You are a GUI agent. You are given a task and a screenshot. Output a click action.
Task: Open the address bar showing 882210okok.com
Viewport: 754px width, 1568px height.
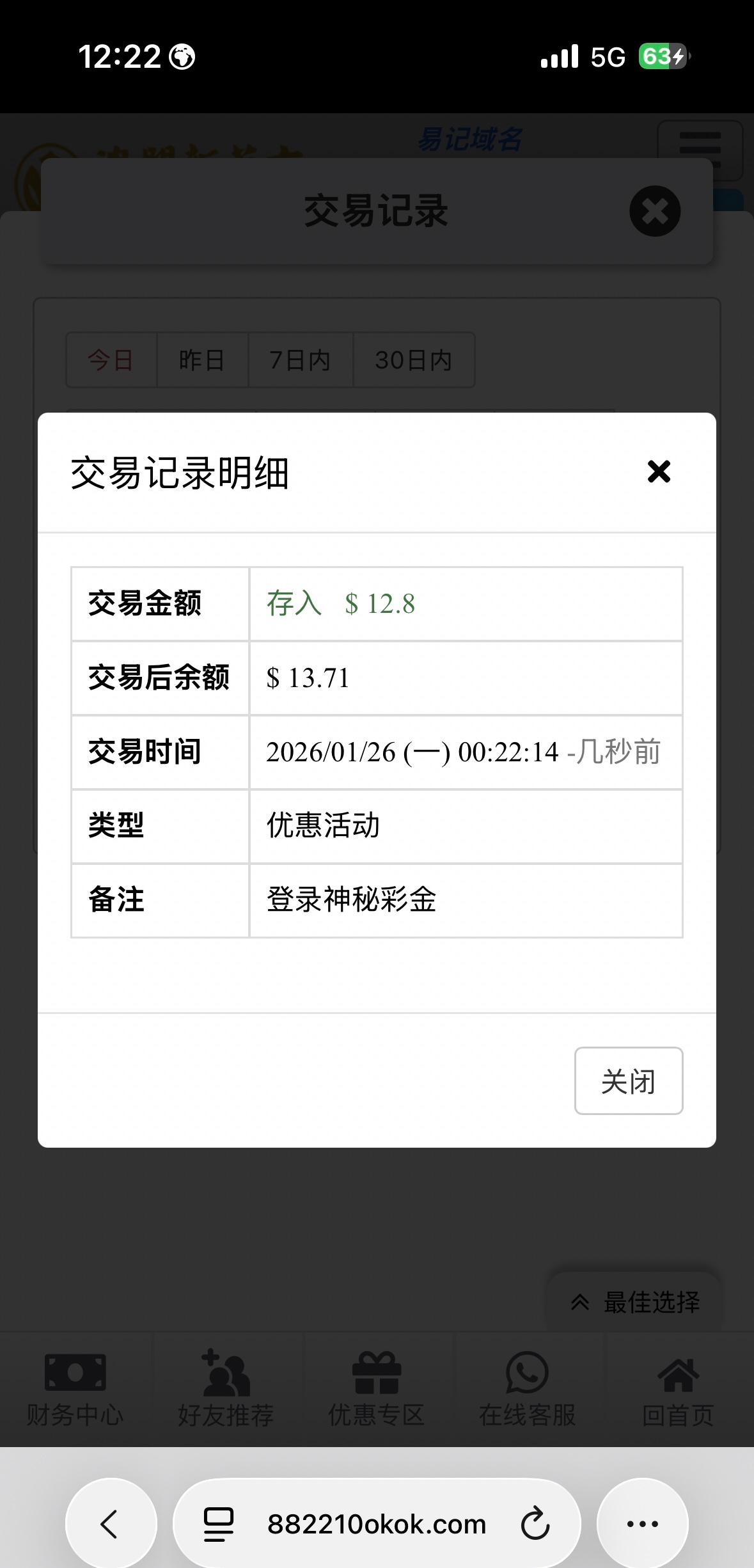376,1524
